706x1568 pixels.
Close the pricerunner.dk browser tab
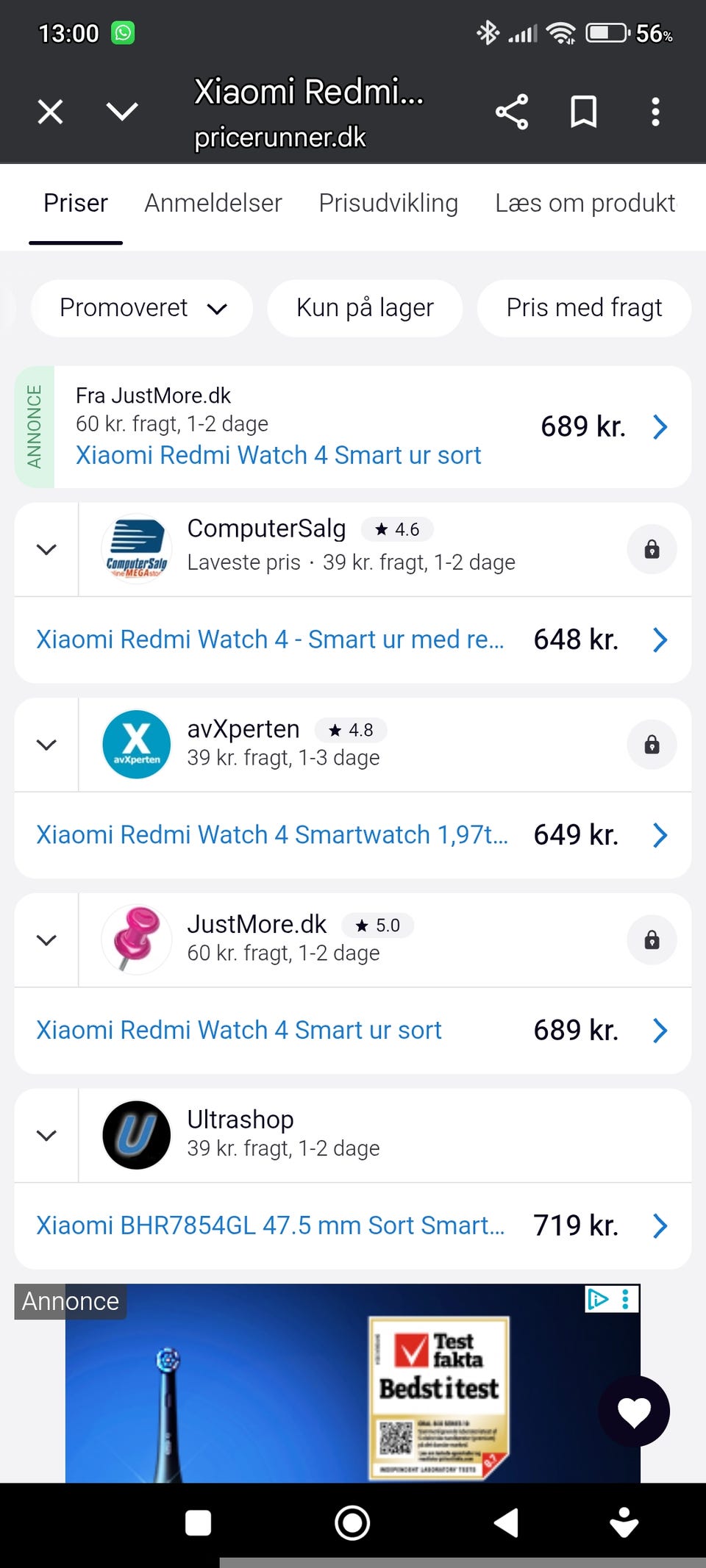[50, 112]
